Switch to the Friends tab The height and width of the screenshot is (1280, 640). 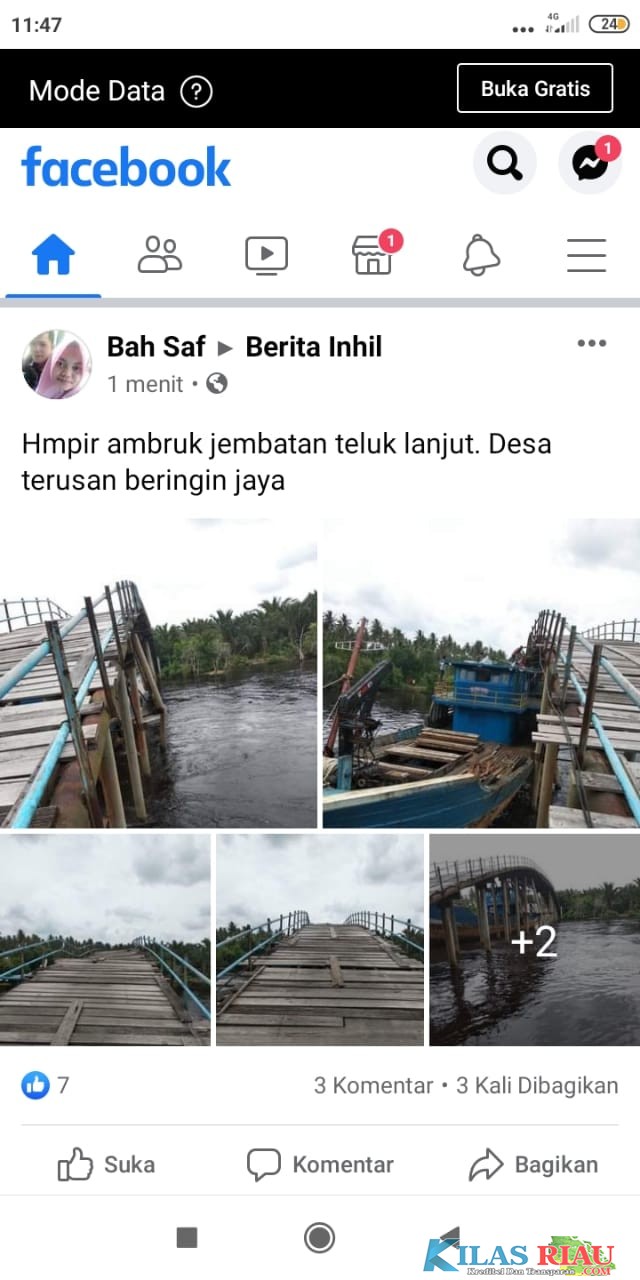[x=160, y=255]
